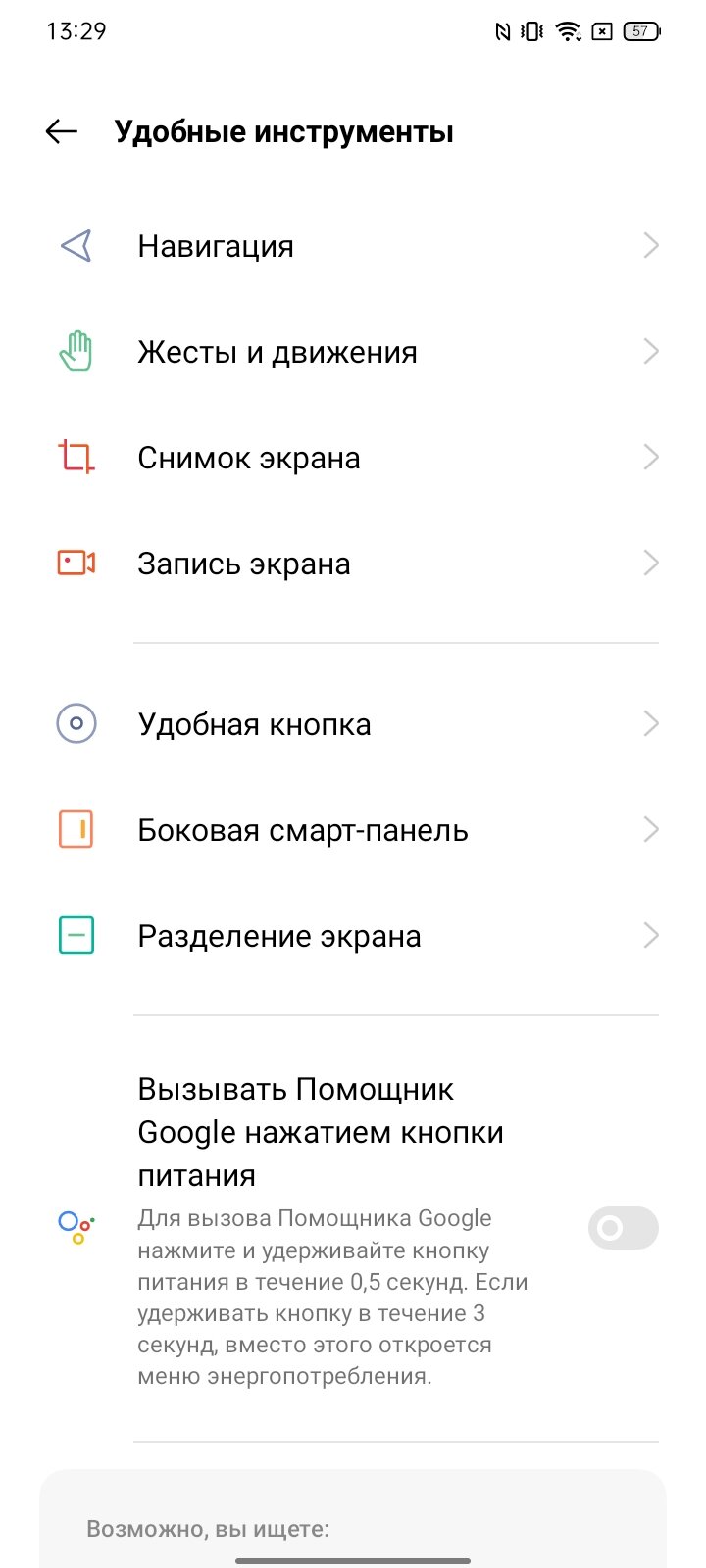Image resolution: width=706 pixels, height=1568 pixels.
Task: Open Запись экрана settings
Action: 353,563
